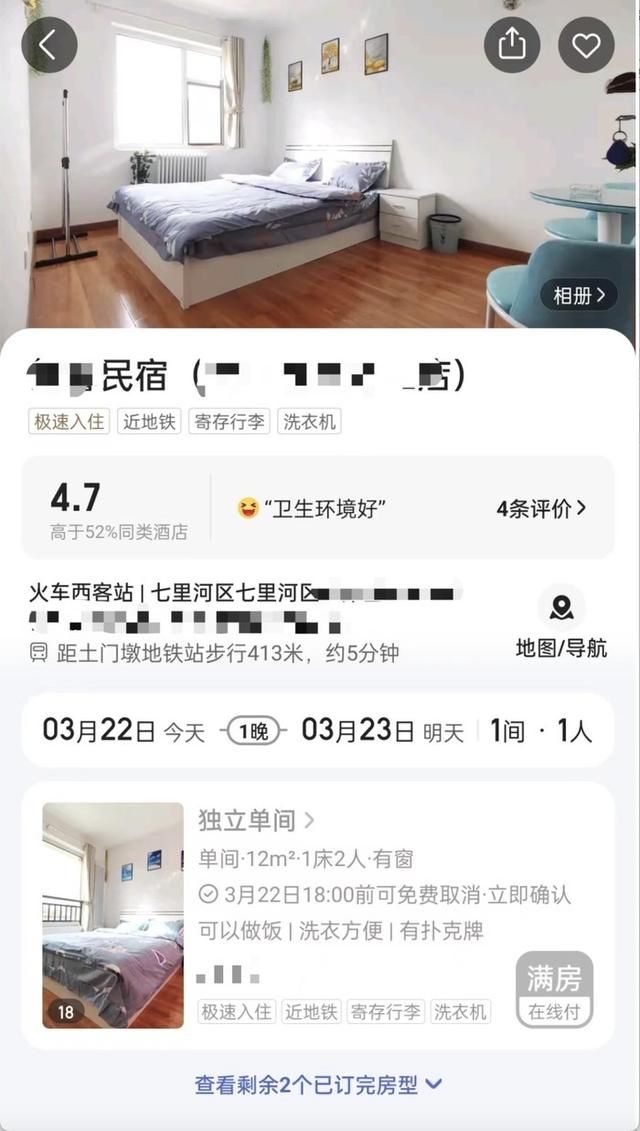Tap the 满房 在线付 button
Screen dimensions: 640x1131
tap(554, 989)
